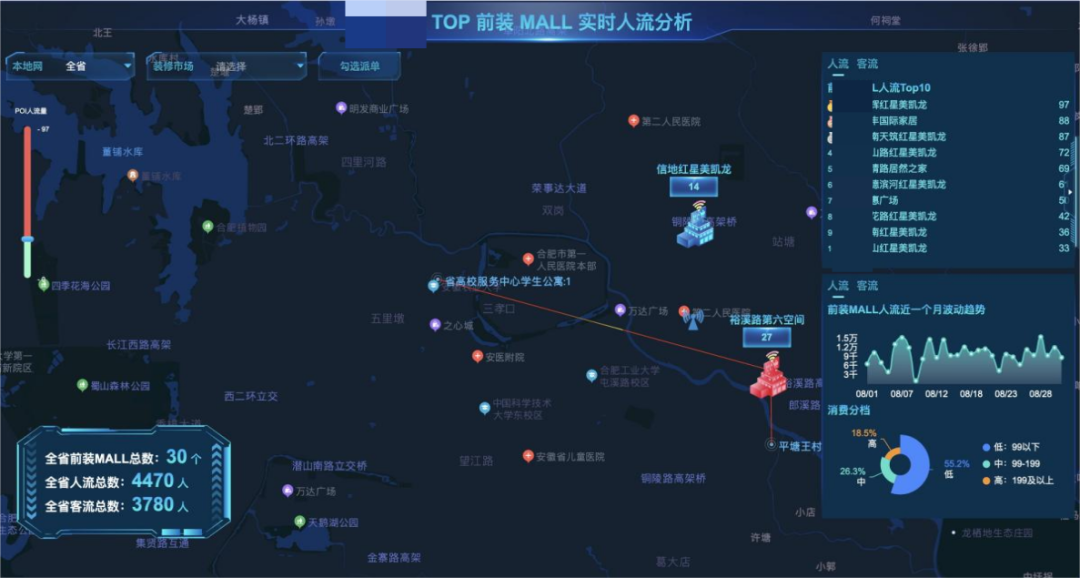Switch to 客流 tab in Top10 panel
Image resolution: width=1080 pixels, height=578 pixels.
(867, 64)
